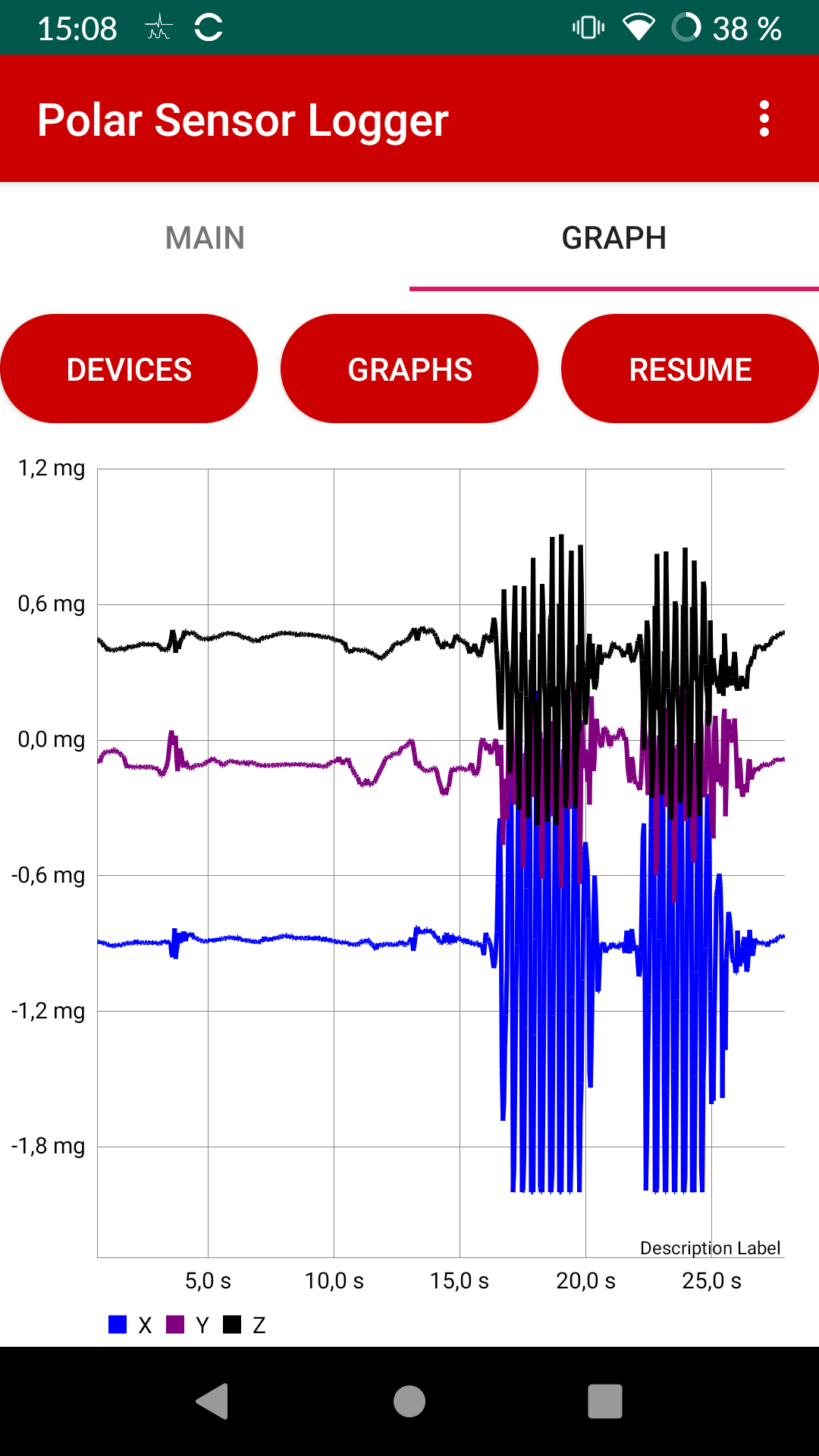Open the GRAPHS button

[409, 369]
